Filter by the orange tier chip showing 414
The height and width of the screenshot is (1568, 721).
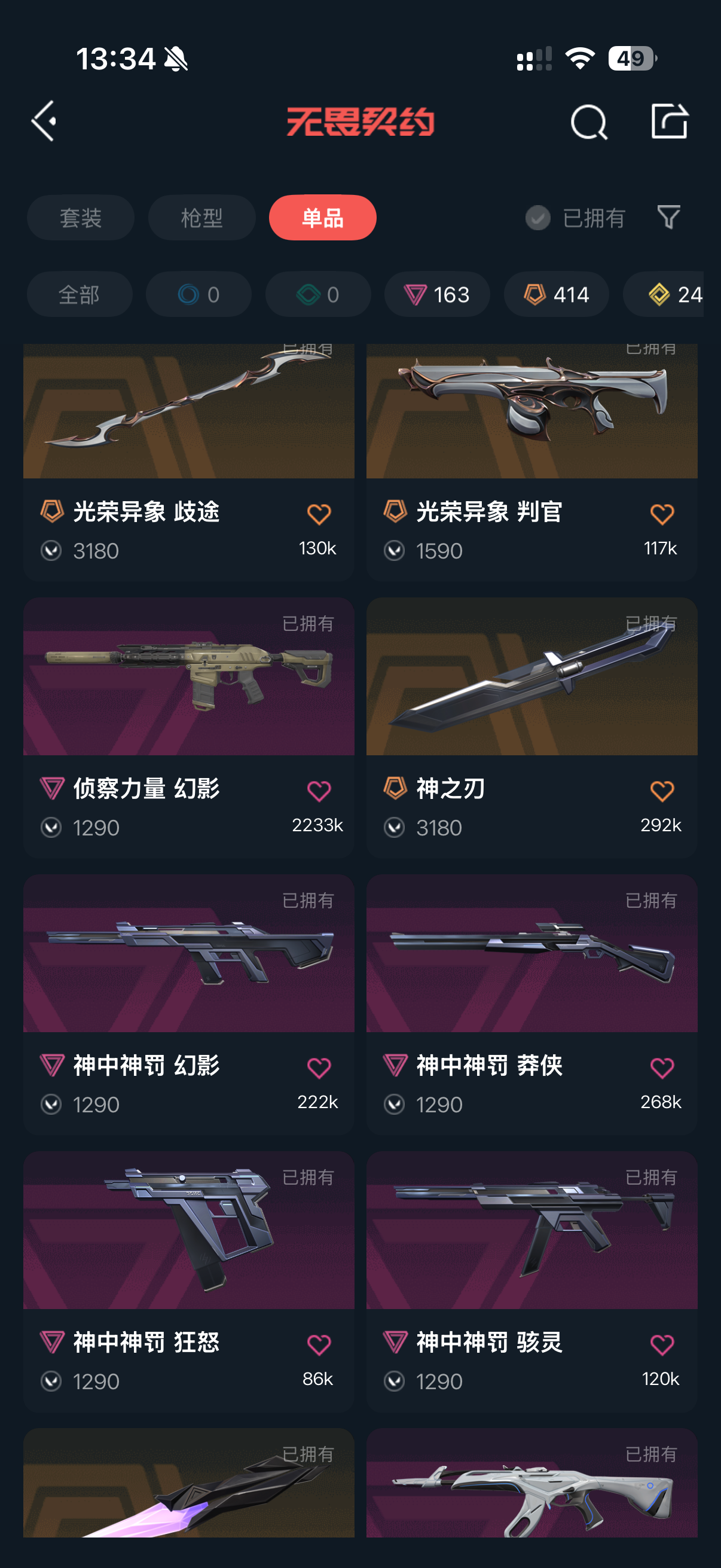point(556,295)
